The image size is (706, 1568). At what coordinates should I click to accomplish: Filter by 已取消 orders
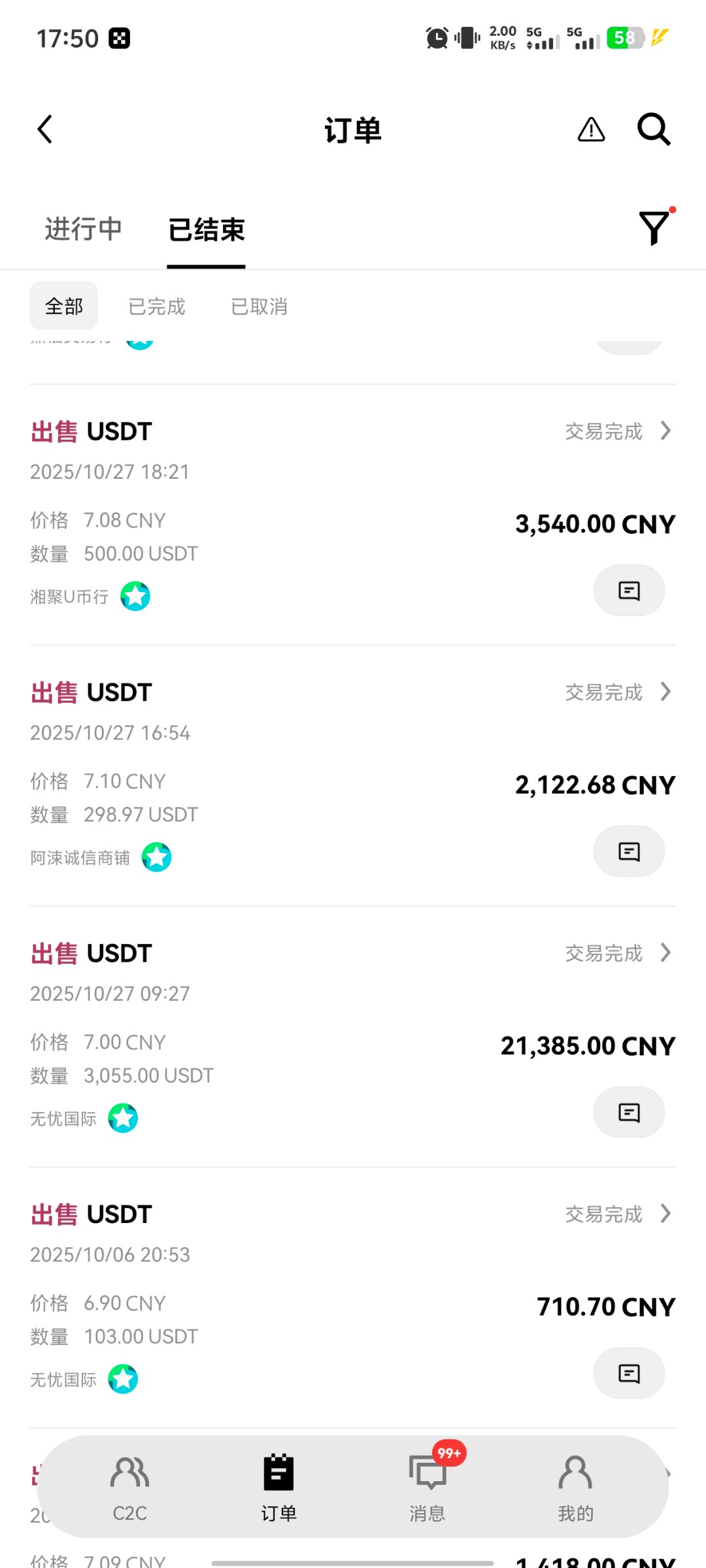(260, 306)
